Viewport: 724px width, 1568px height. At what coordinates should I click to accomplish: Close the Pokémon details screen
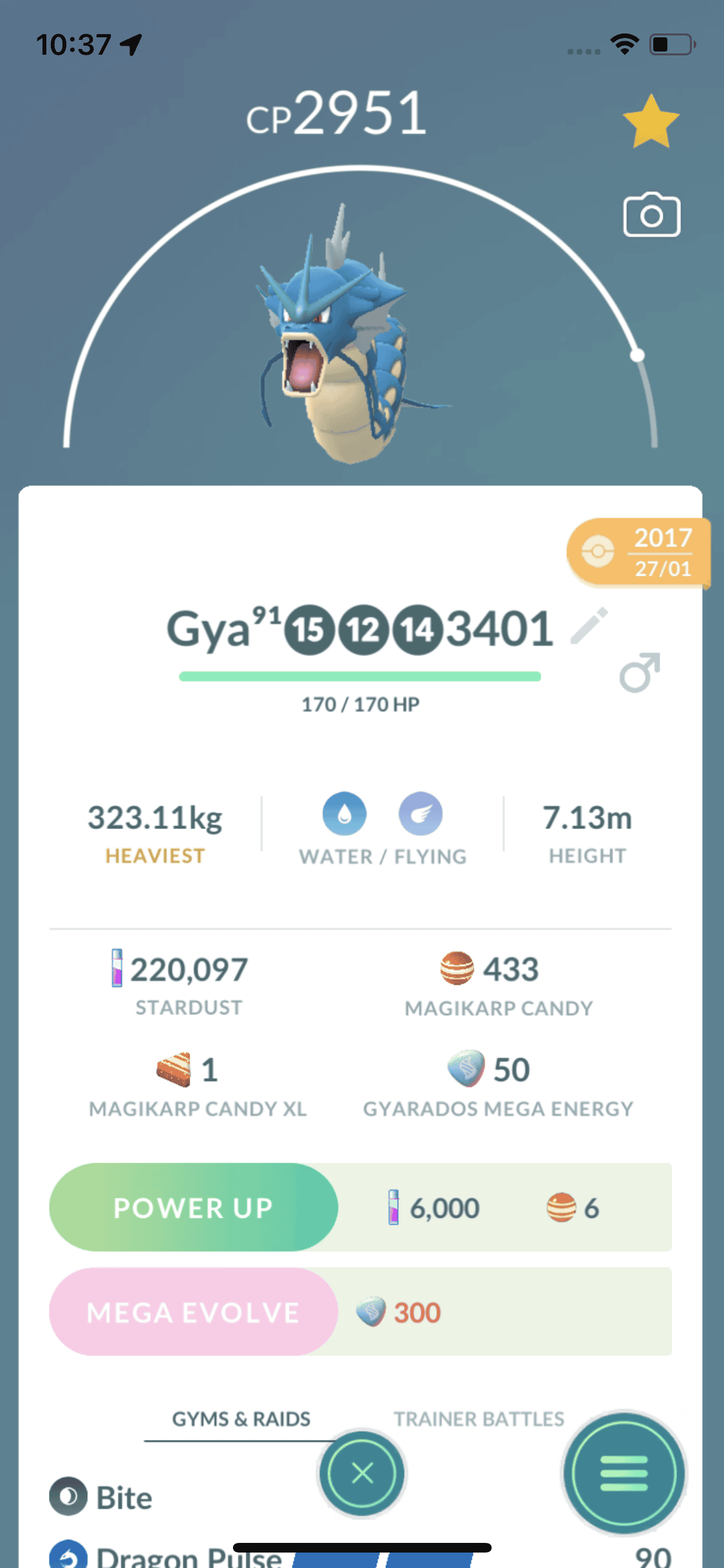tap(362, 1473)
